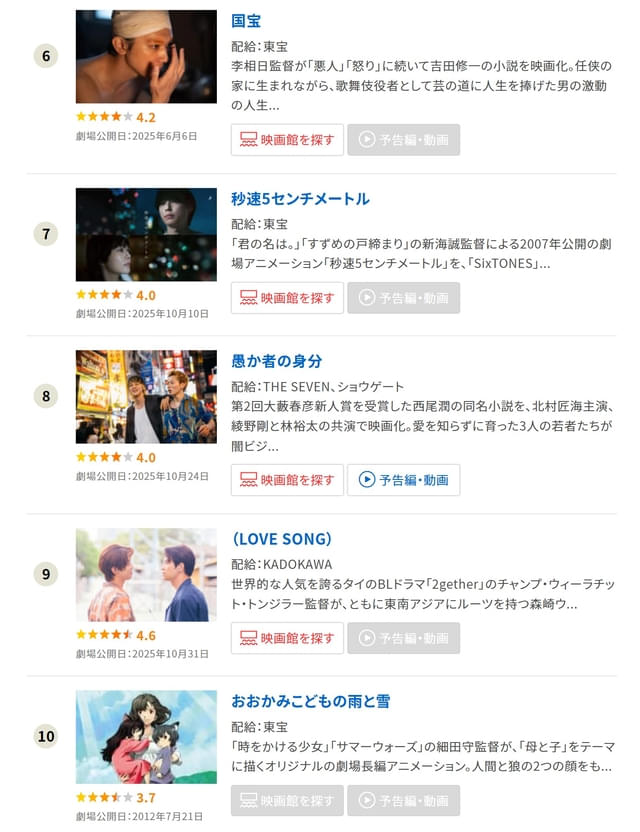Open the 秒速5センチメートル title link

pos(300,199)
